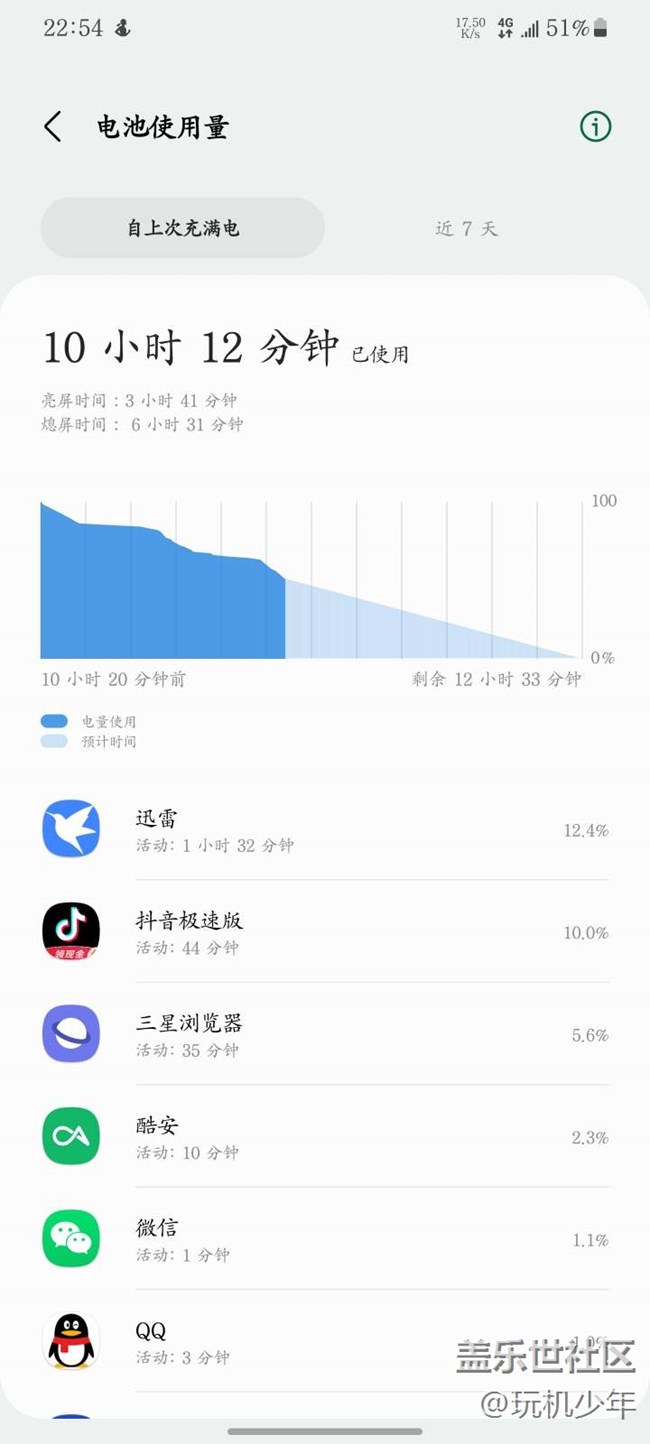Open the 三星浏览器 usage row

(325, 1034)
